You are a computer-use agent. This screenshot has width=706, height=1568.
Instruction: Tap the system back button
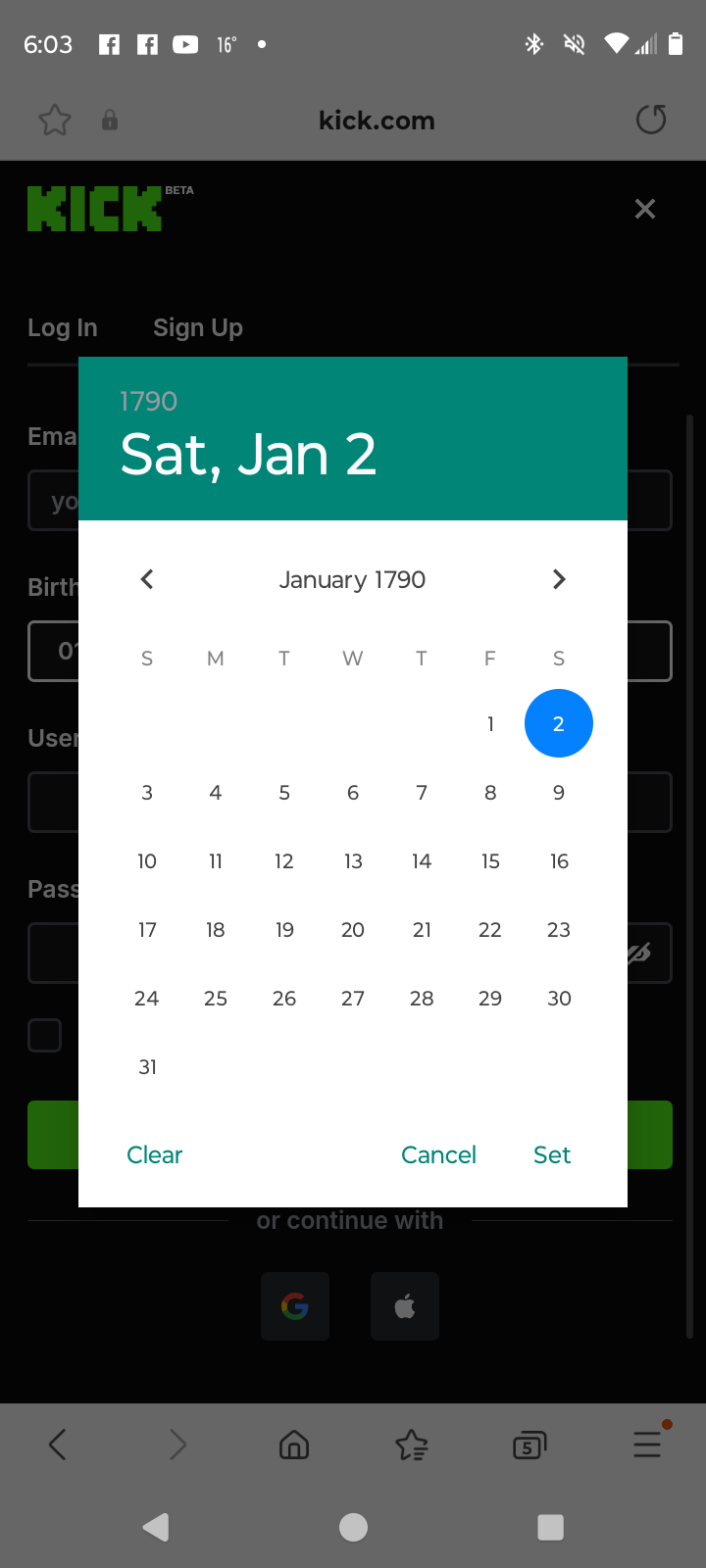[x=156, y=1527]
